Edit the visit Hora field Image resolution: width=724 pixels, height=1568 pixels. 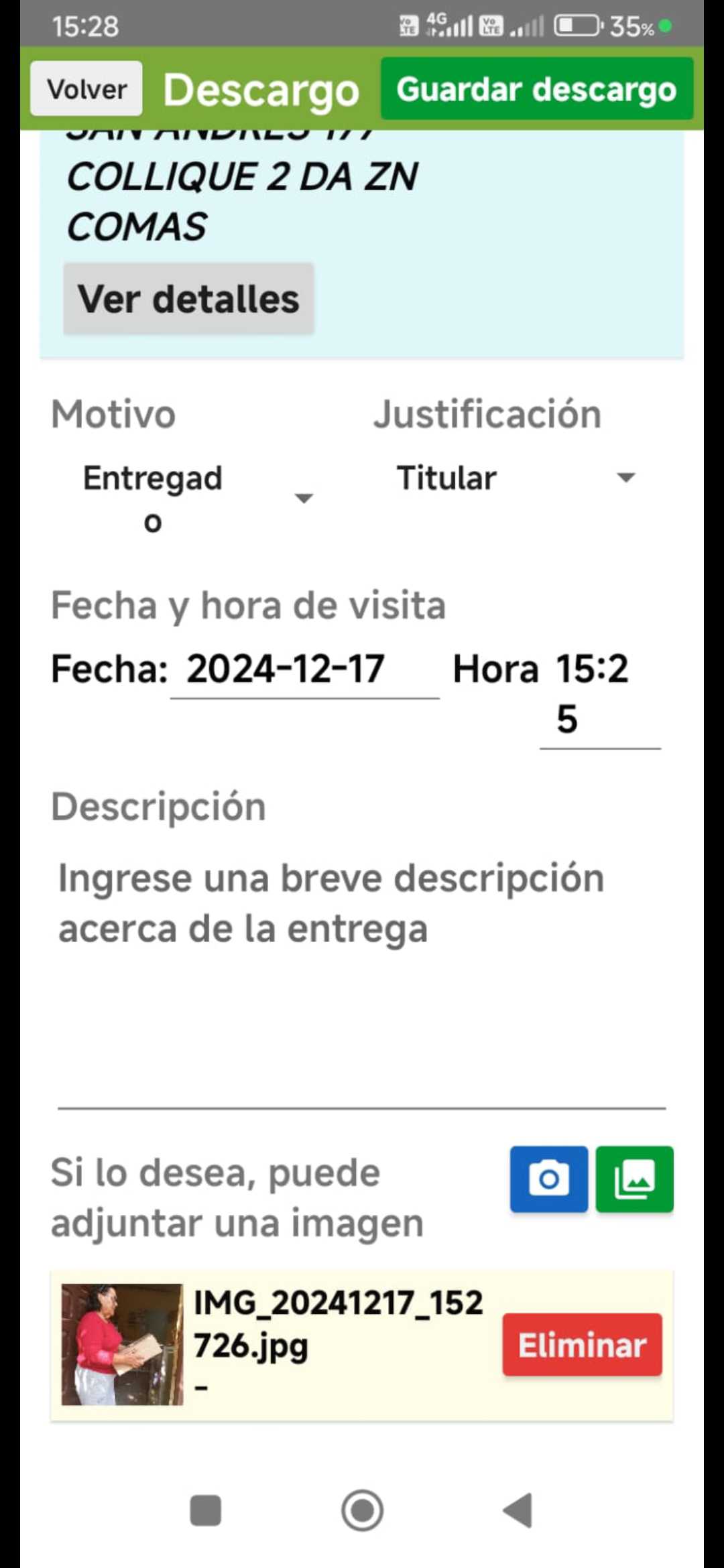(599, 694)
